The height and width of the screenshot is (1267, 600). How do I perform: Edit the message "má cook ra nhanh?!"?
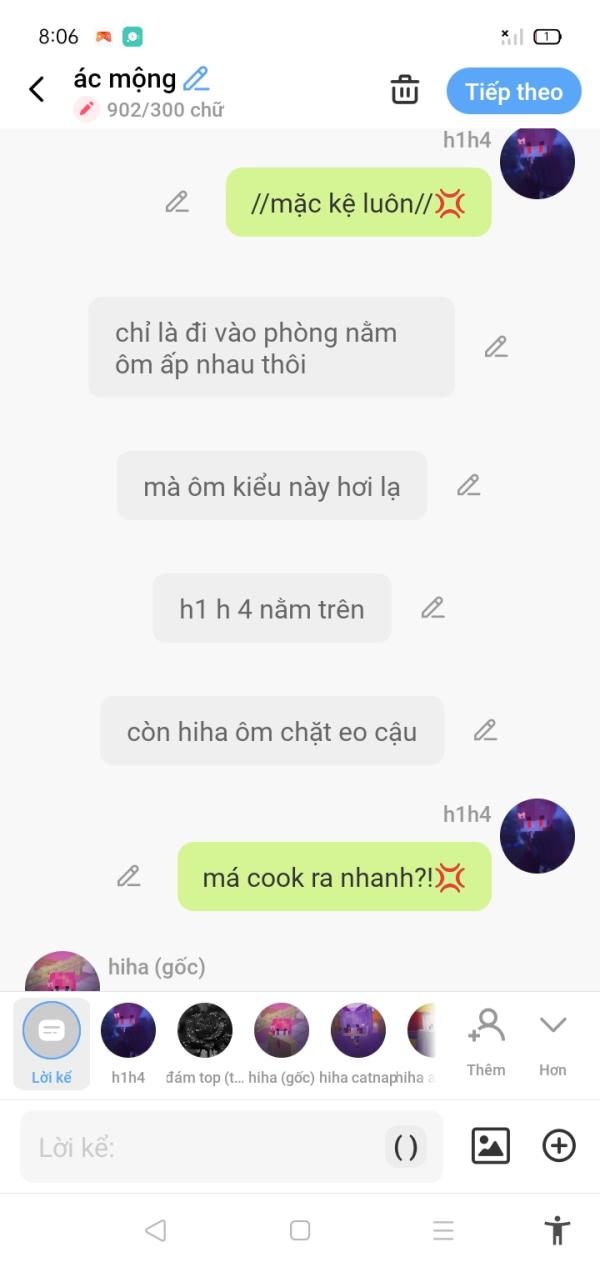coord(129,876)
